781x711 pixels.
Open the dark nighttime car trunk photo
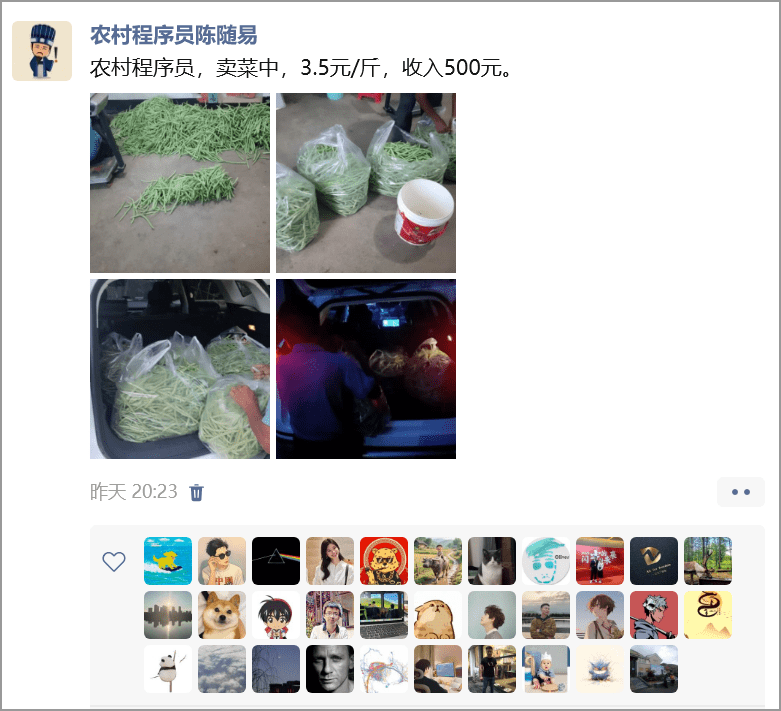(x=366, y=369)
